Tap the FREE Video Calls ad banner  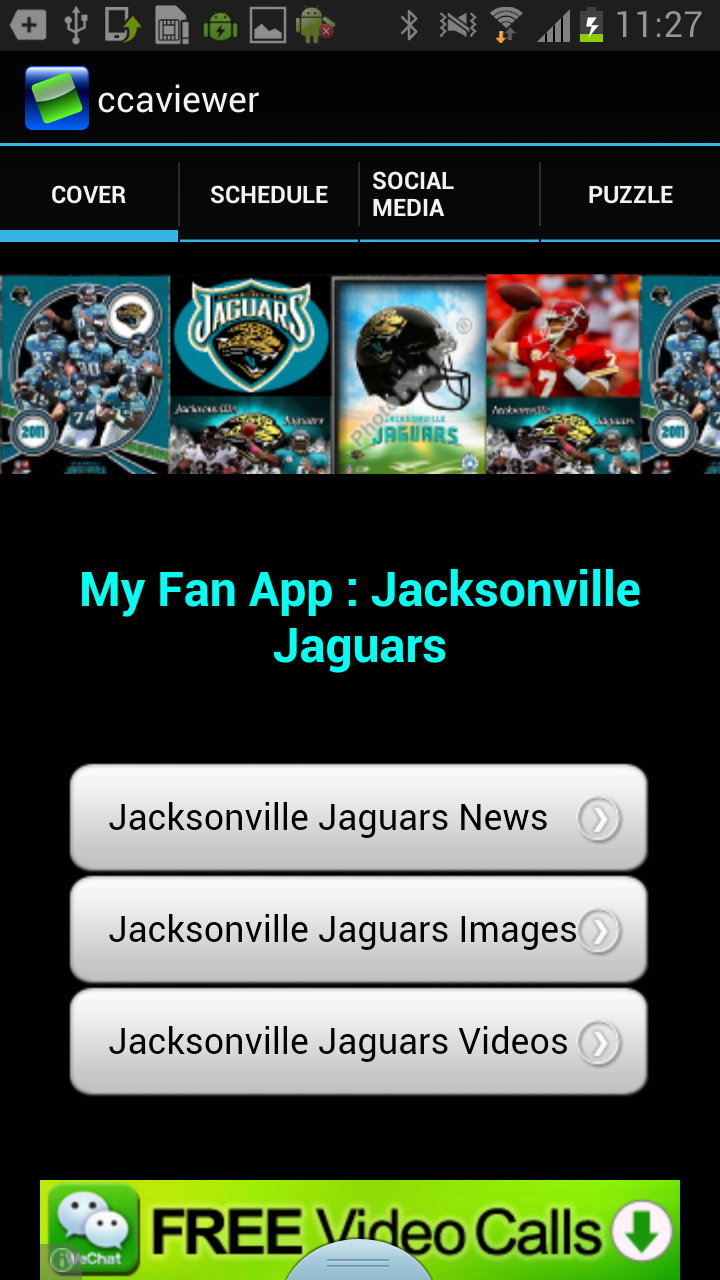pyautogui.click(x=360, y=1228)
